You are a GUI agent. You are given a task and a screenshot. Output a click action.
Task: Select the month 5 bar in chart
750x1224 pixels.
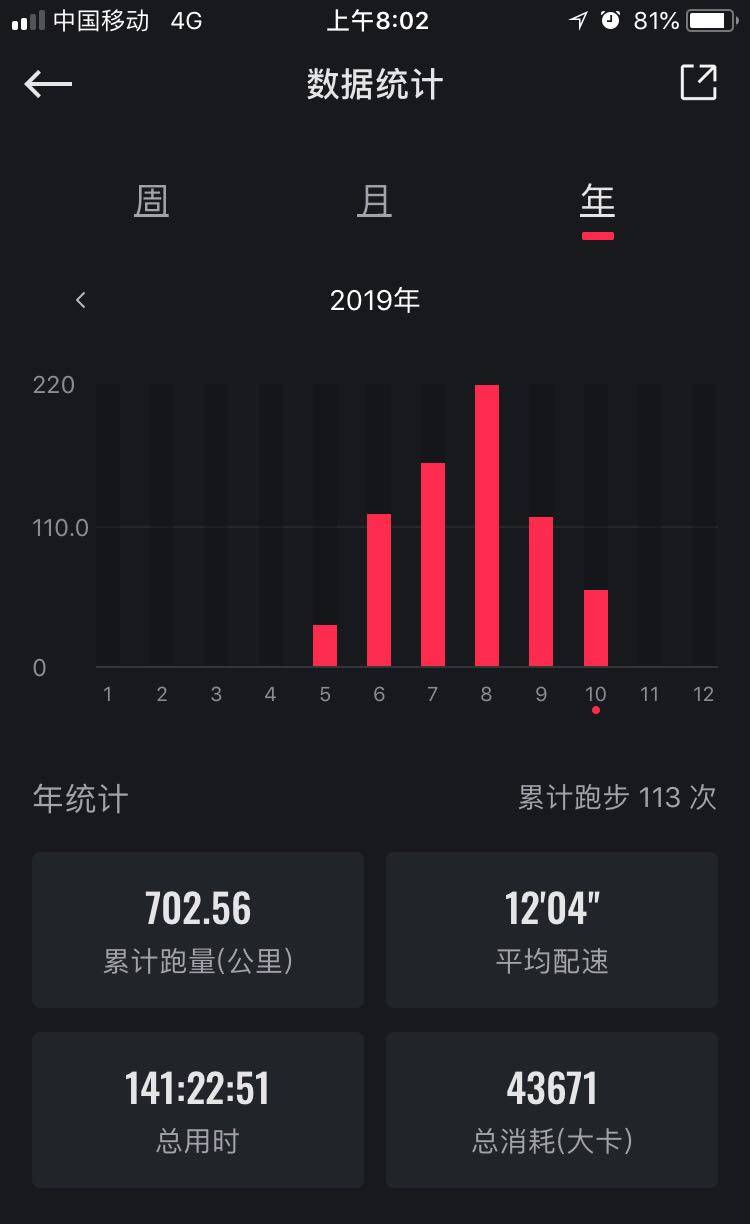(325, 645)
